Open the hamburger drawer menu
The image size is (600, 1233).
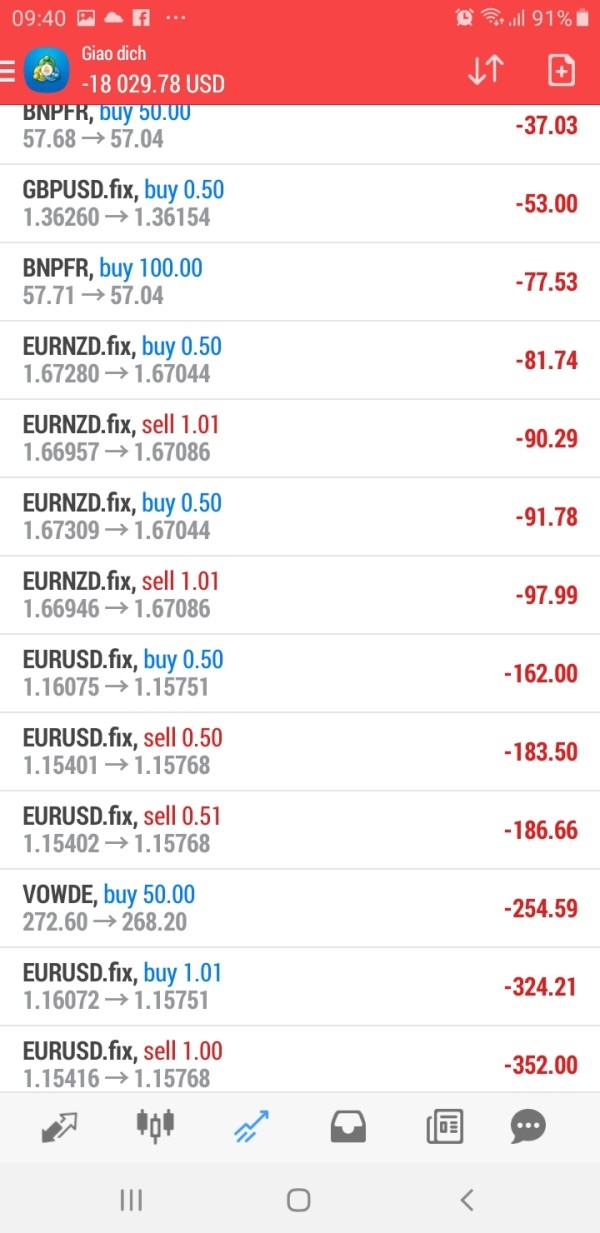pyautogui.click(x=8, y=70)
